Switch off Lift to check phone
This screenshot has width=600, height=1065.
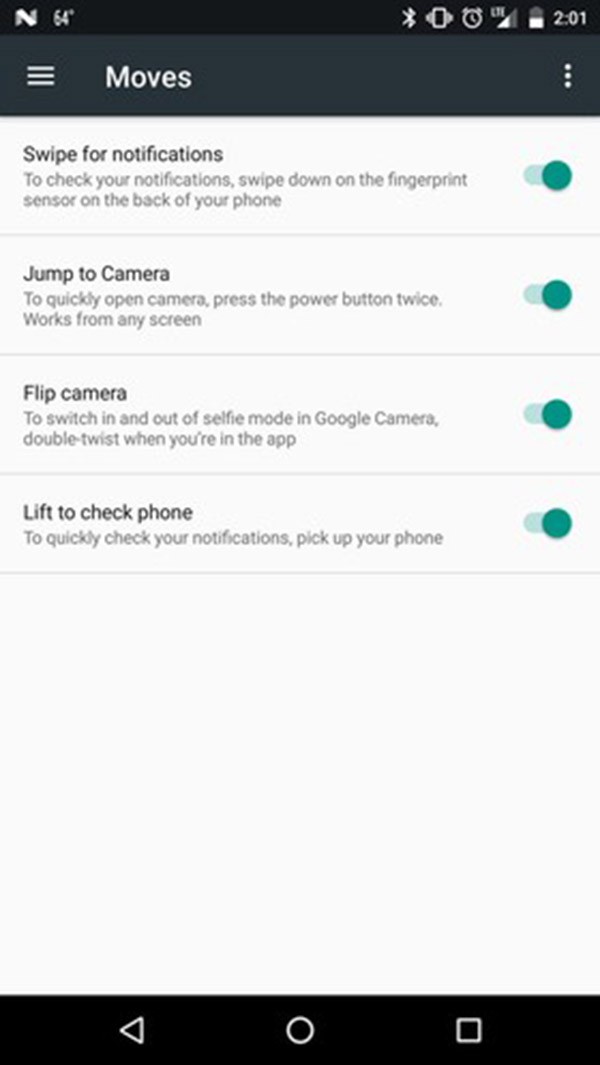(x=548, y=522)
